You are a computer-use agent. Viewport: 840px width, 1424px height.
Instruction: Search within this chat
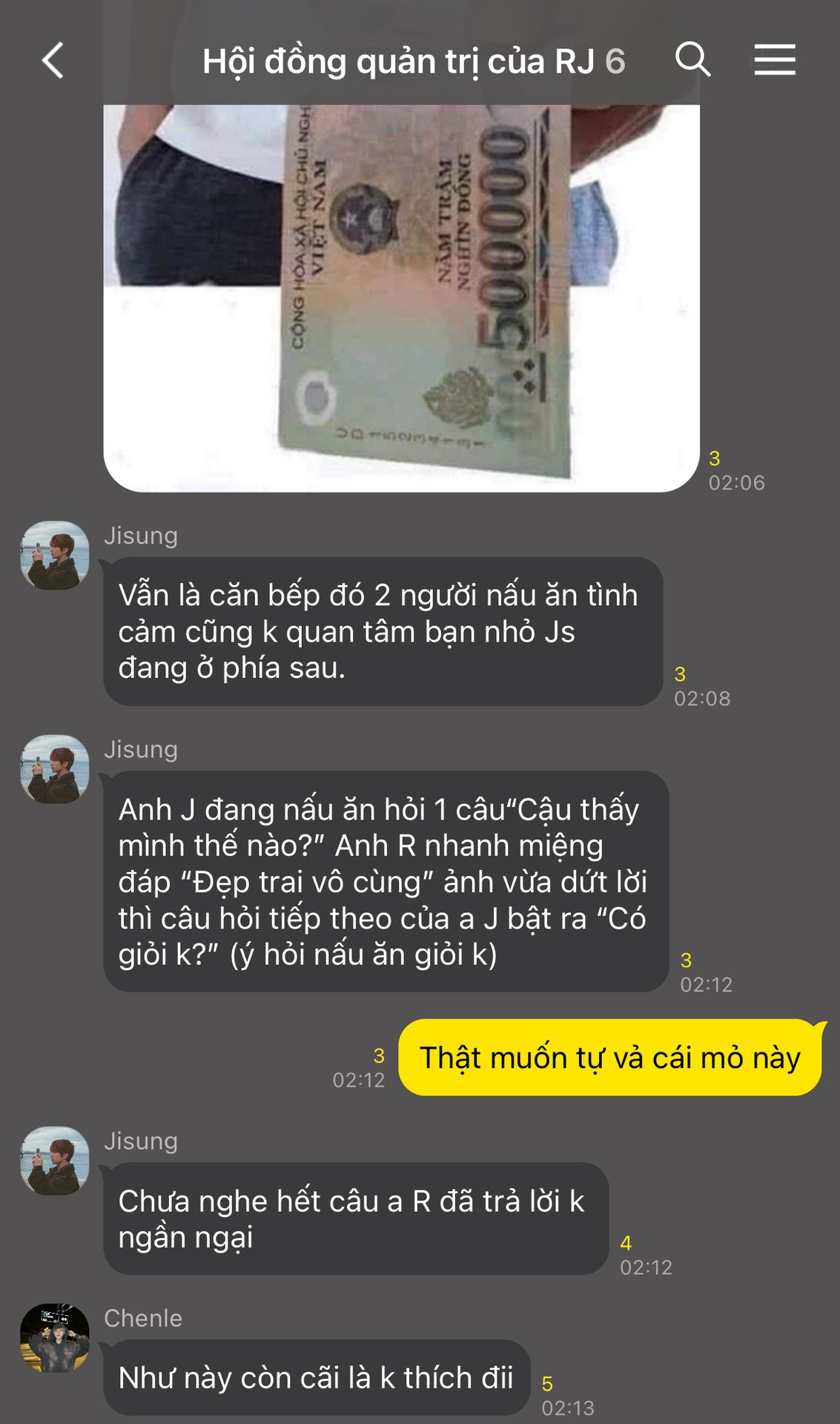click(x=692, y=59)
